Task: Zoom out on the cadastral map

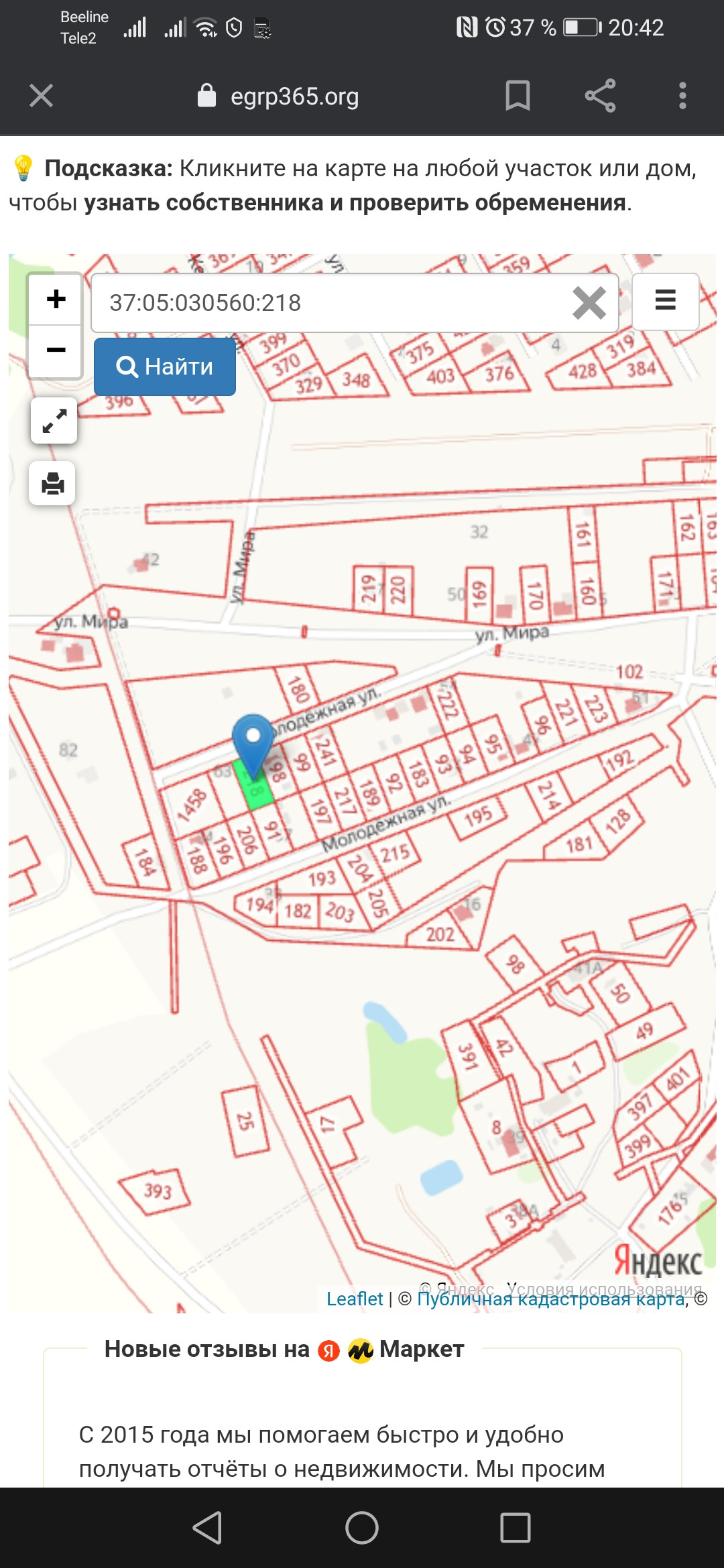Action: pyautogui.click(x=56, y=350)
